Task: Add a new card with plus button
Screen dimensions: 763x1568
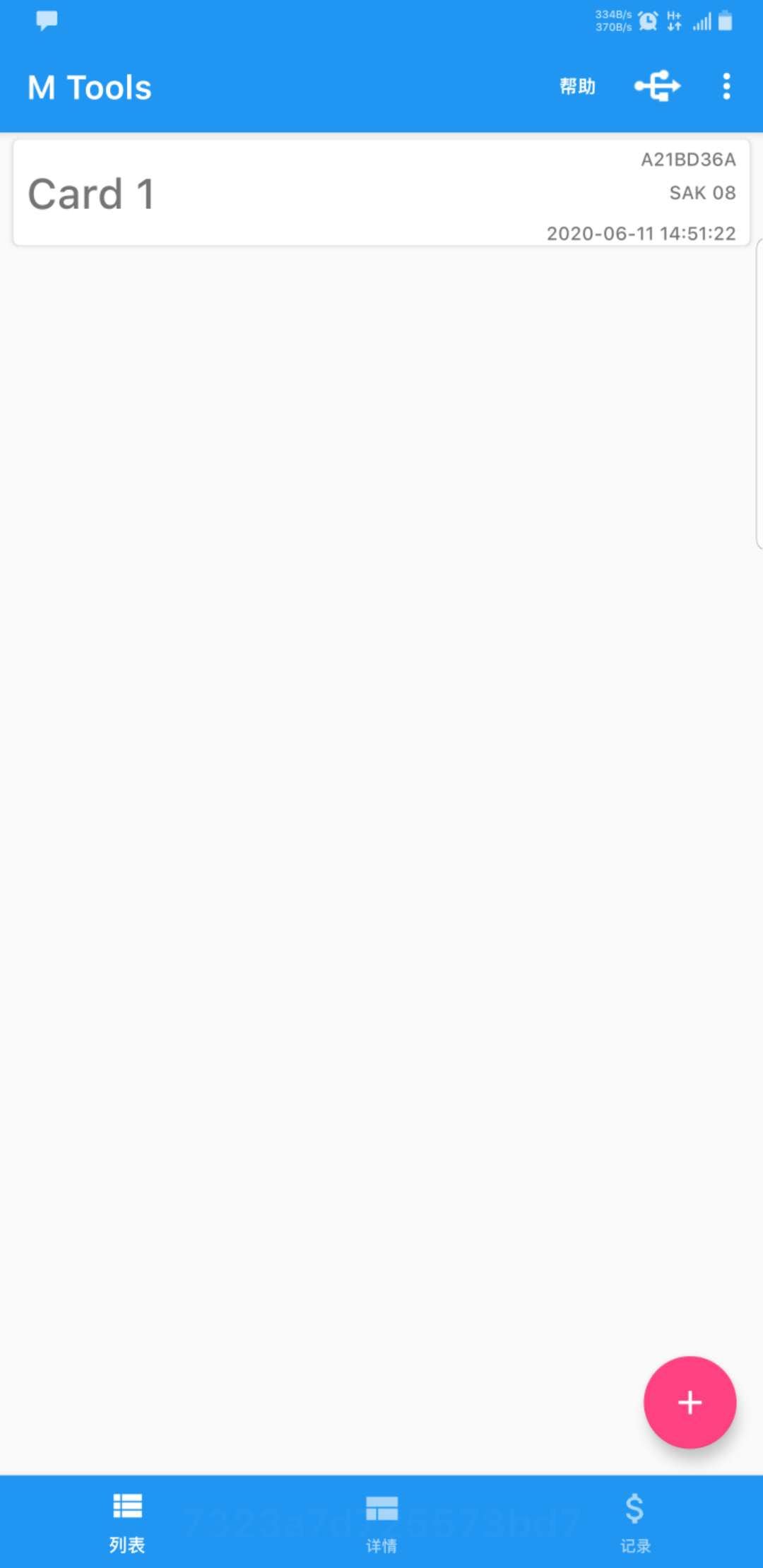Action: (690, 1402)
